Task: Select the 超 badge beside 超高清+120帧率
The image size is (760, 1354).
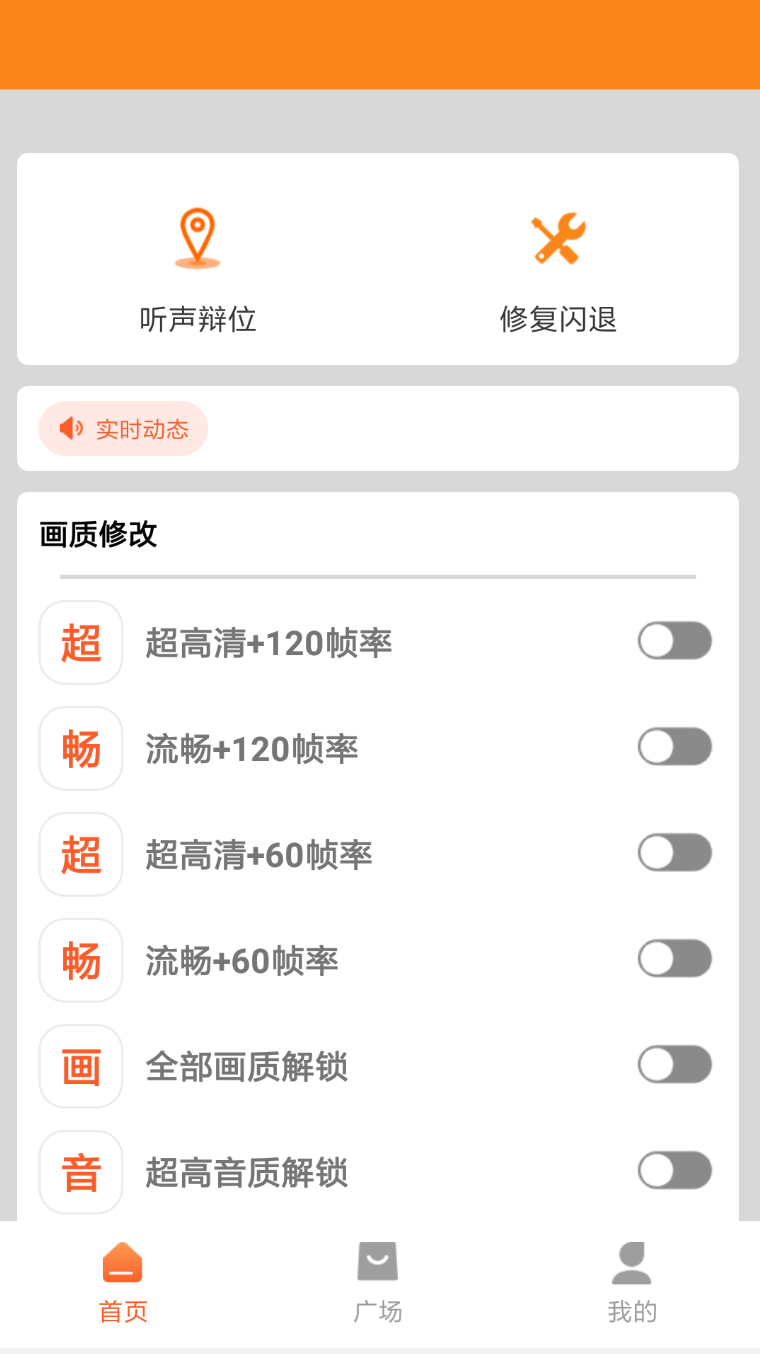Action: point(80,642)
